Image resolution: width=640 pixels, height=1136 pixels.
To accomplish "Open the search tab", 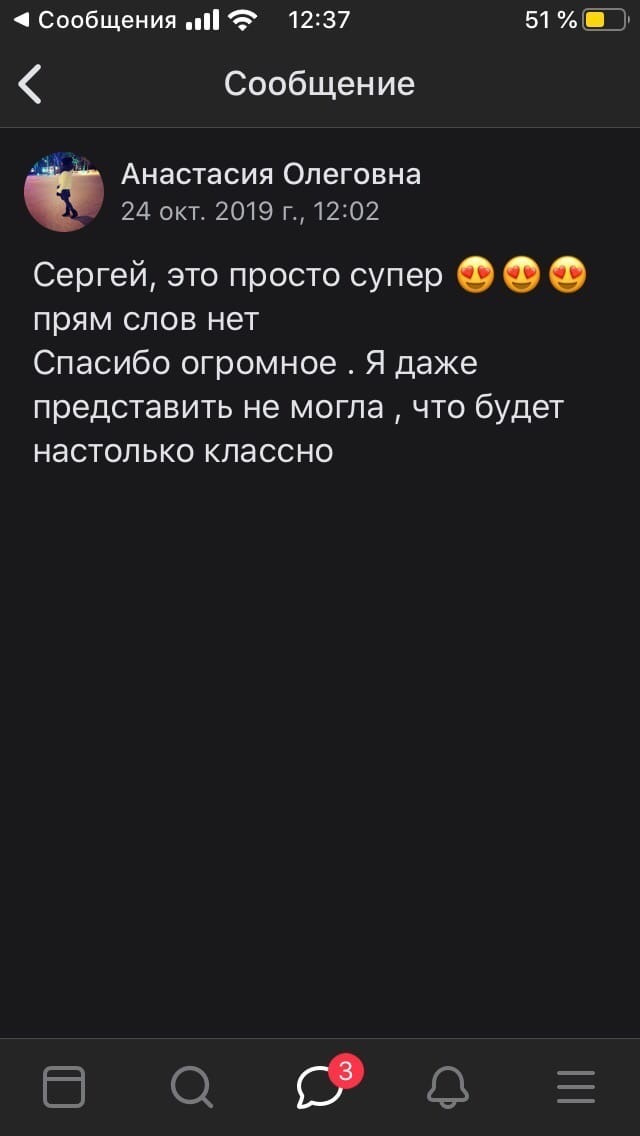I will click(x=192, y=1087).
